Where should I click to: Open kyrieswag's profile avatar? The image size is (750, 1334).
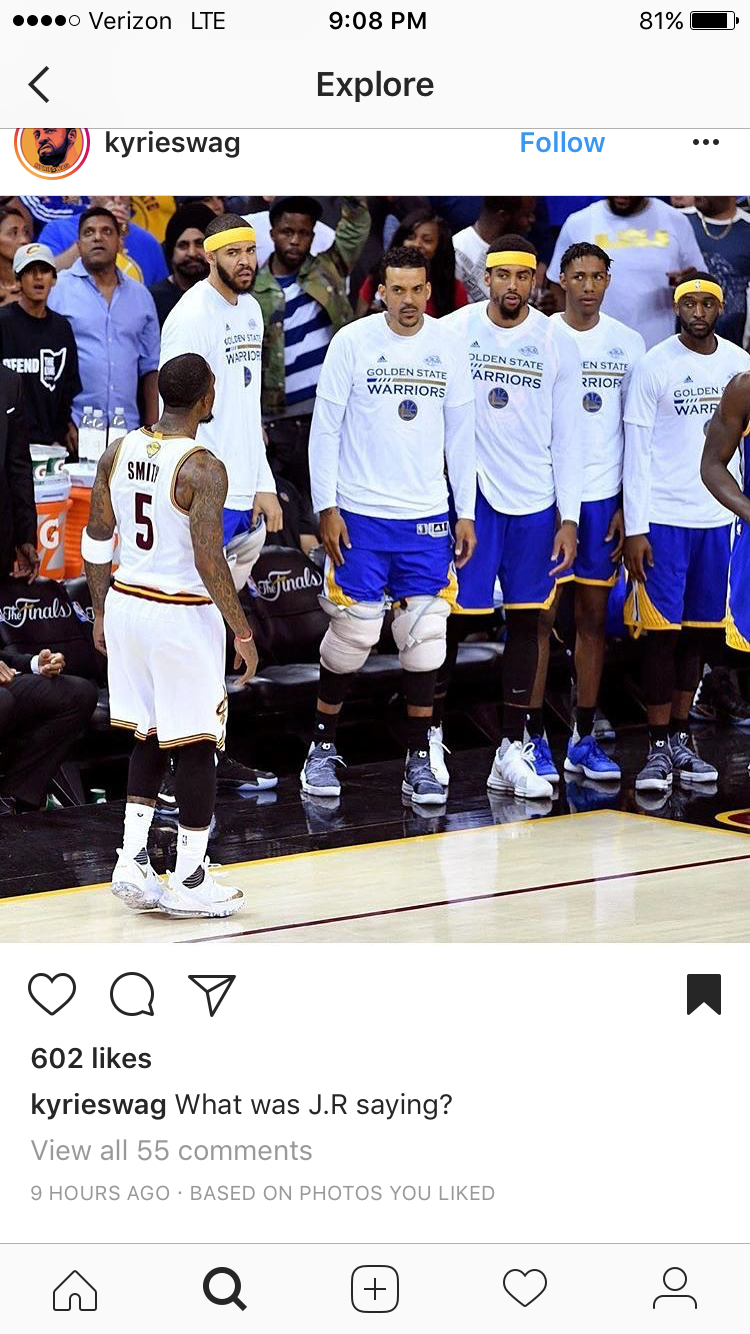click(x=52, y=148)
